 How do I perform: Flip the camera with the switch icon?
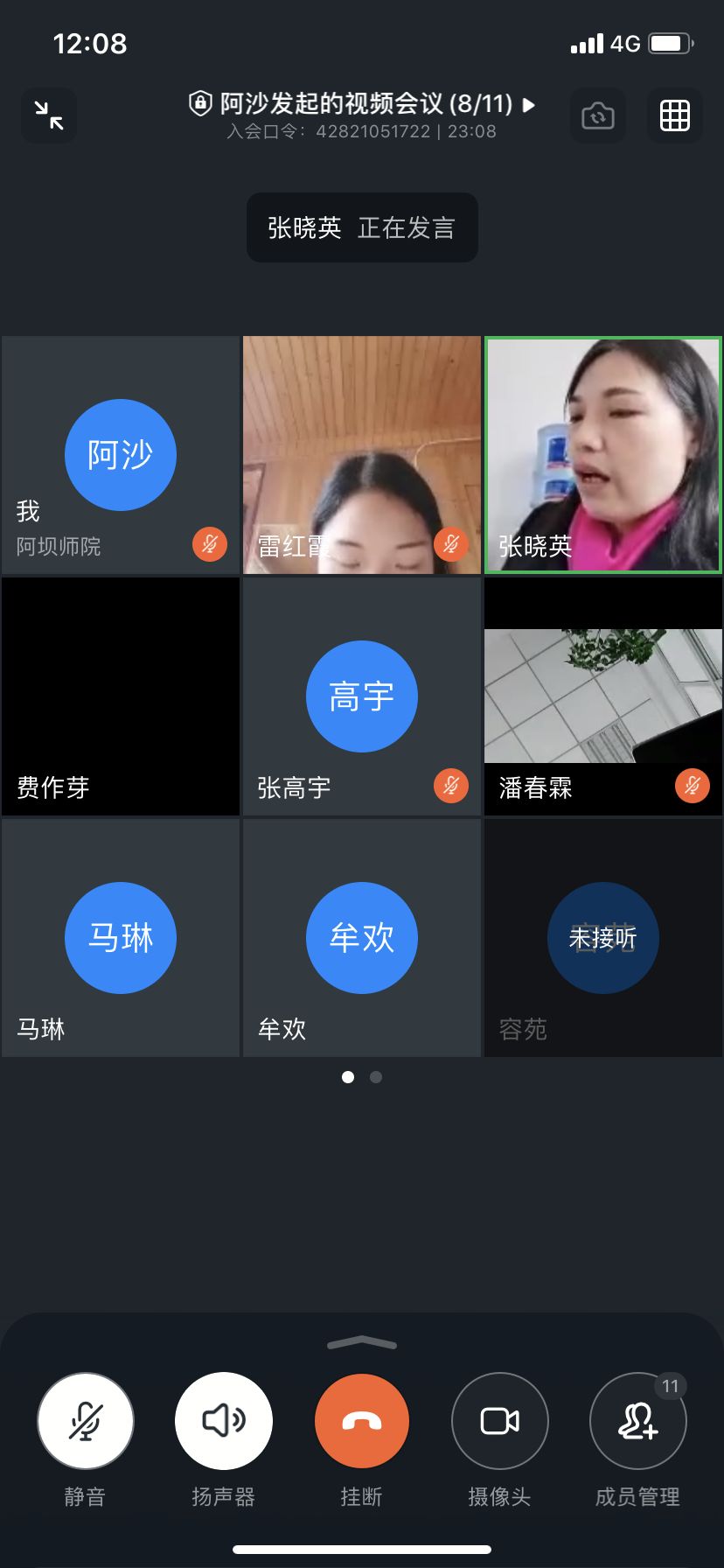598,115
